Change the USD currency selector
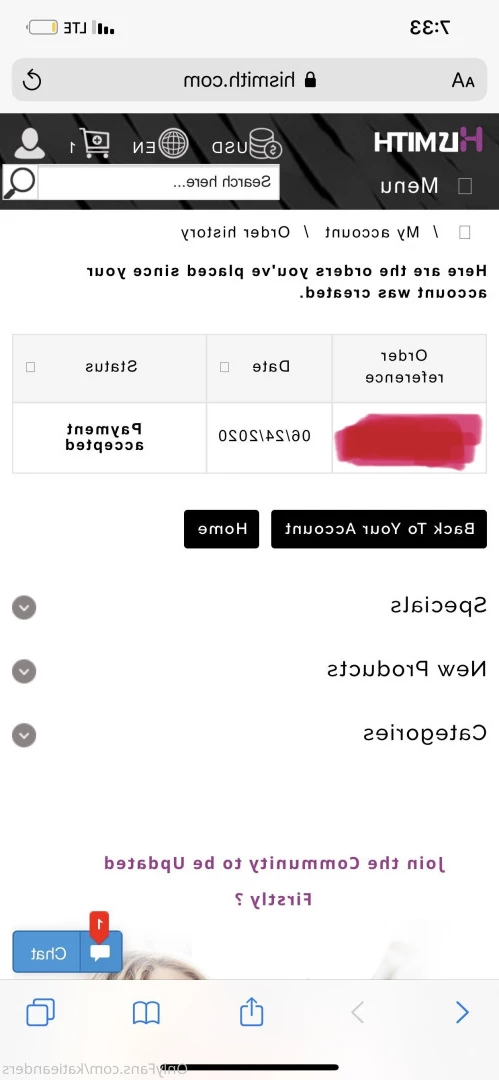 click(247, 145)
